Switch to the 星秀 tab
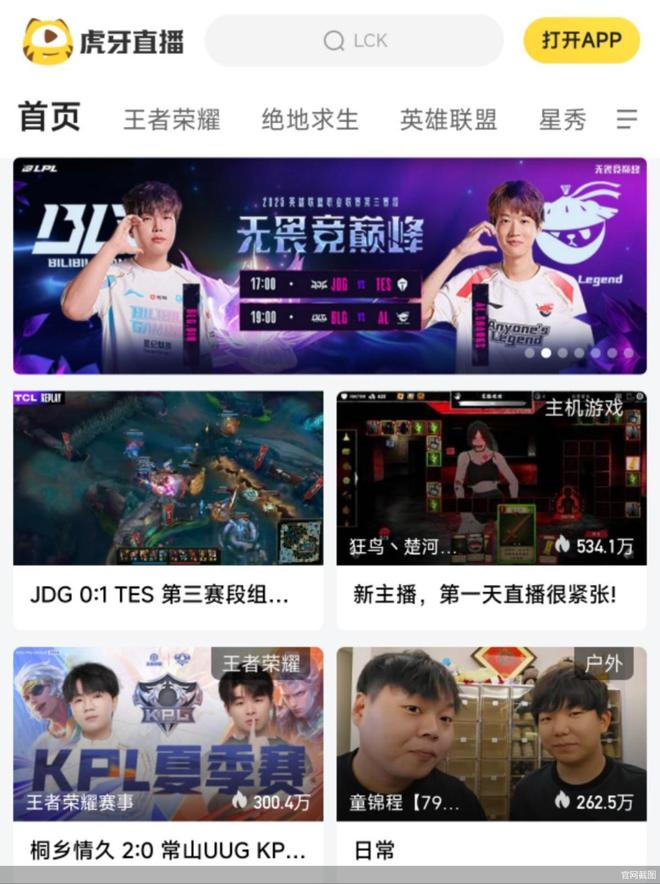The width and height of the screenshot is (660, 884). pyautogui.click(x=562, y=120)
